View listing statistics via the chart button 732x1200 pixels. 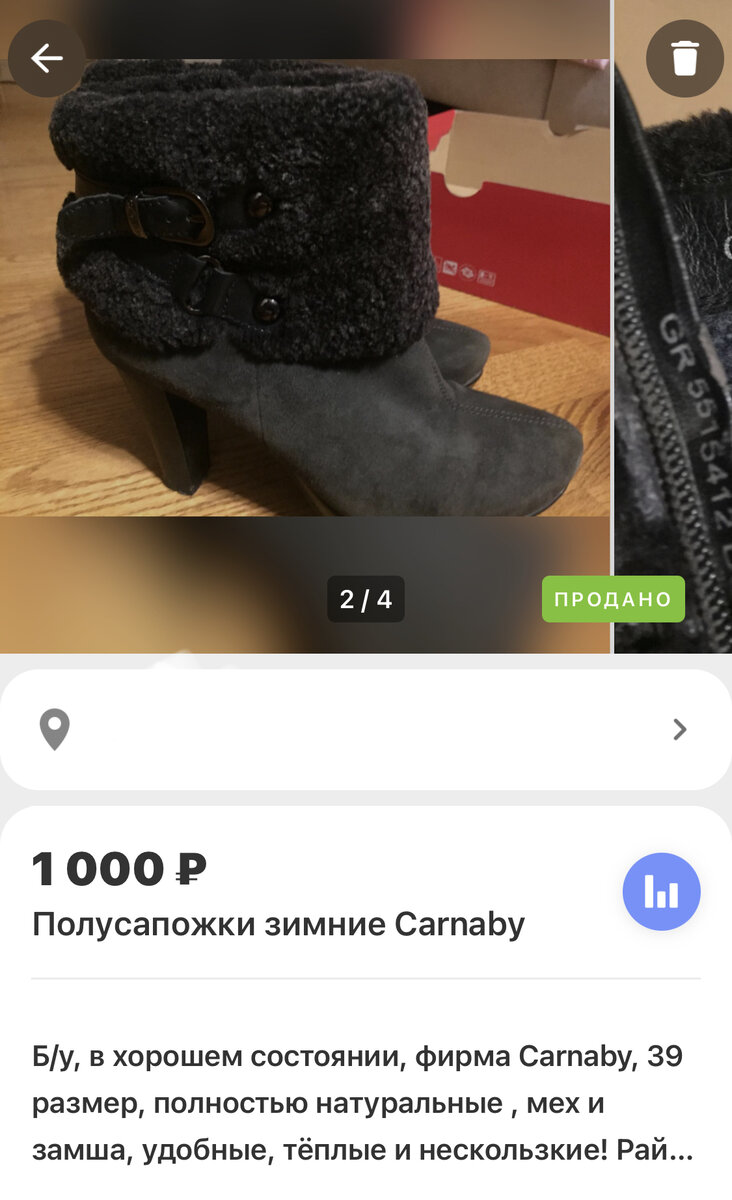coord(661,892)
